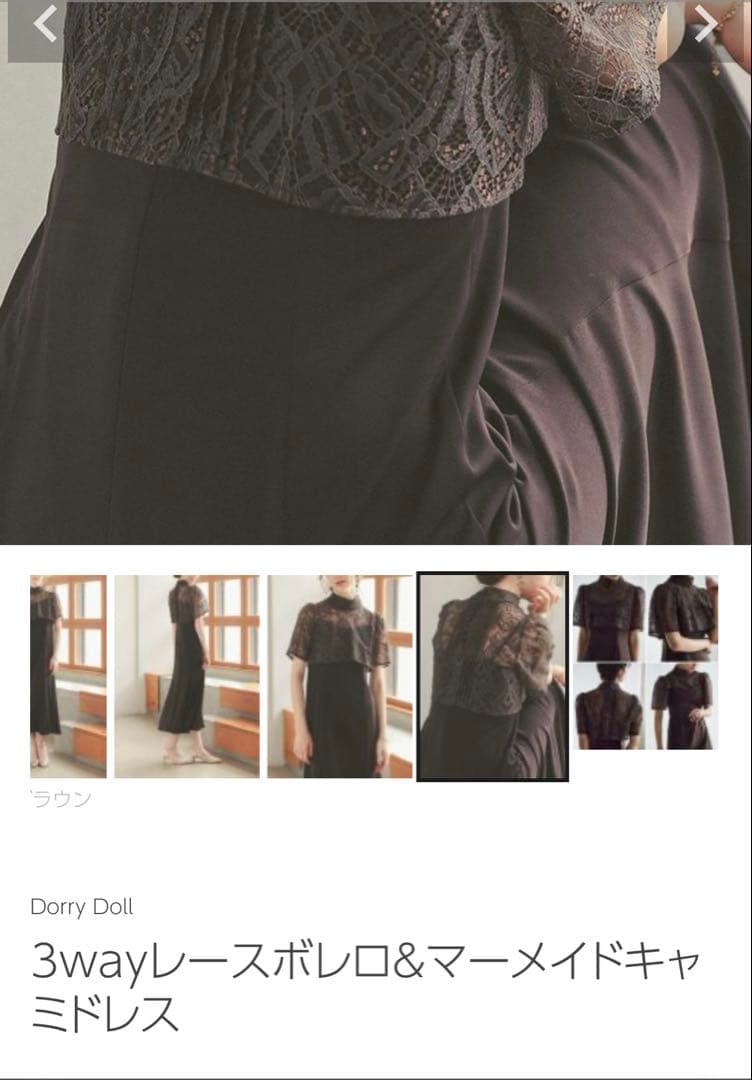Open the front-facing lace bolero thumbnail
The height and width of the screenshot is (1080, 752).
[x=340, y=676]
